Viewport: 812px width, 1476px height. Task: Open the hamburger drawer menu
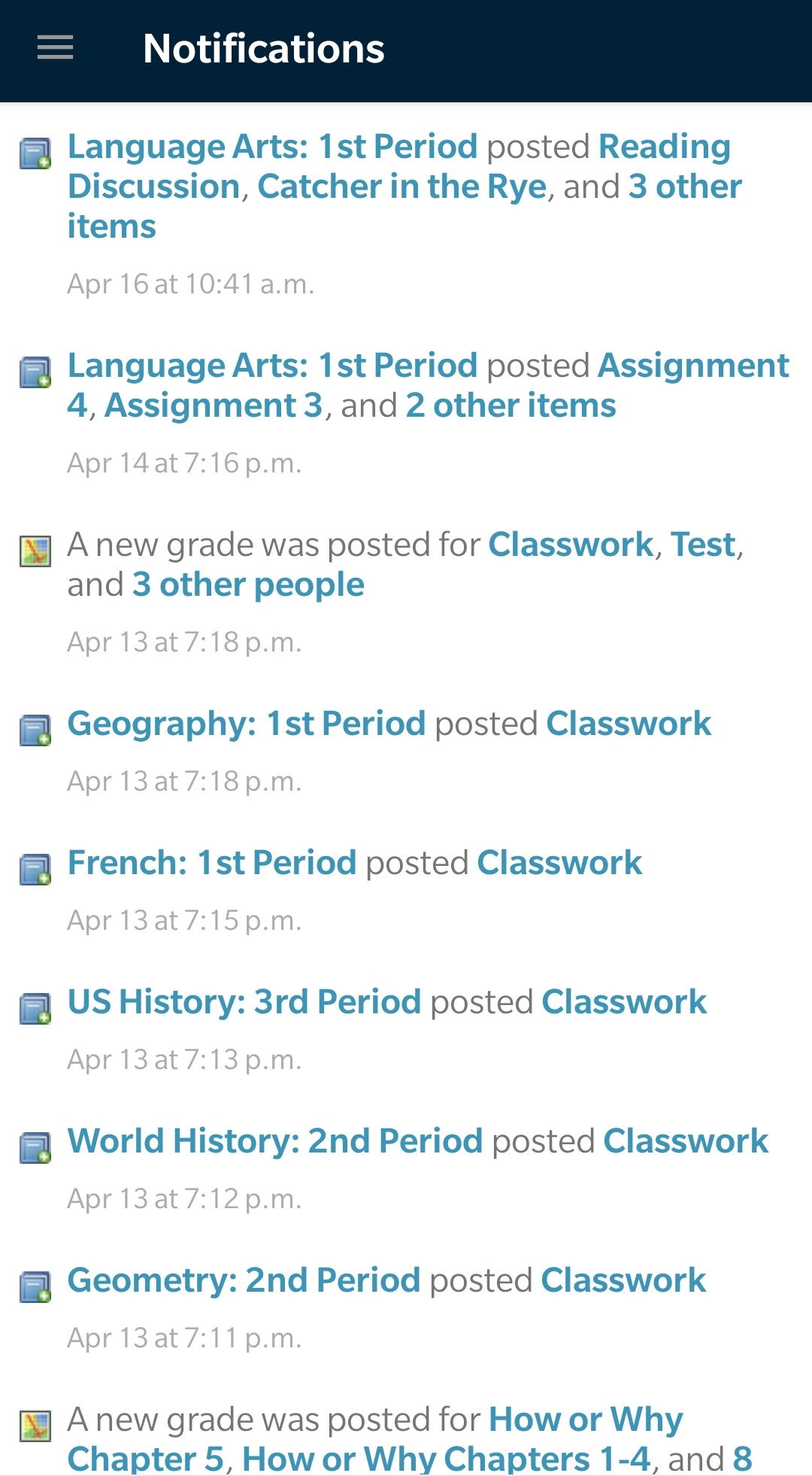[x=56, y=48]
